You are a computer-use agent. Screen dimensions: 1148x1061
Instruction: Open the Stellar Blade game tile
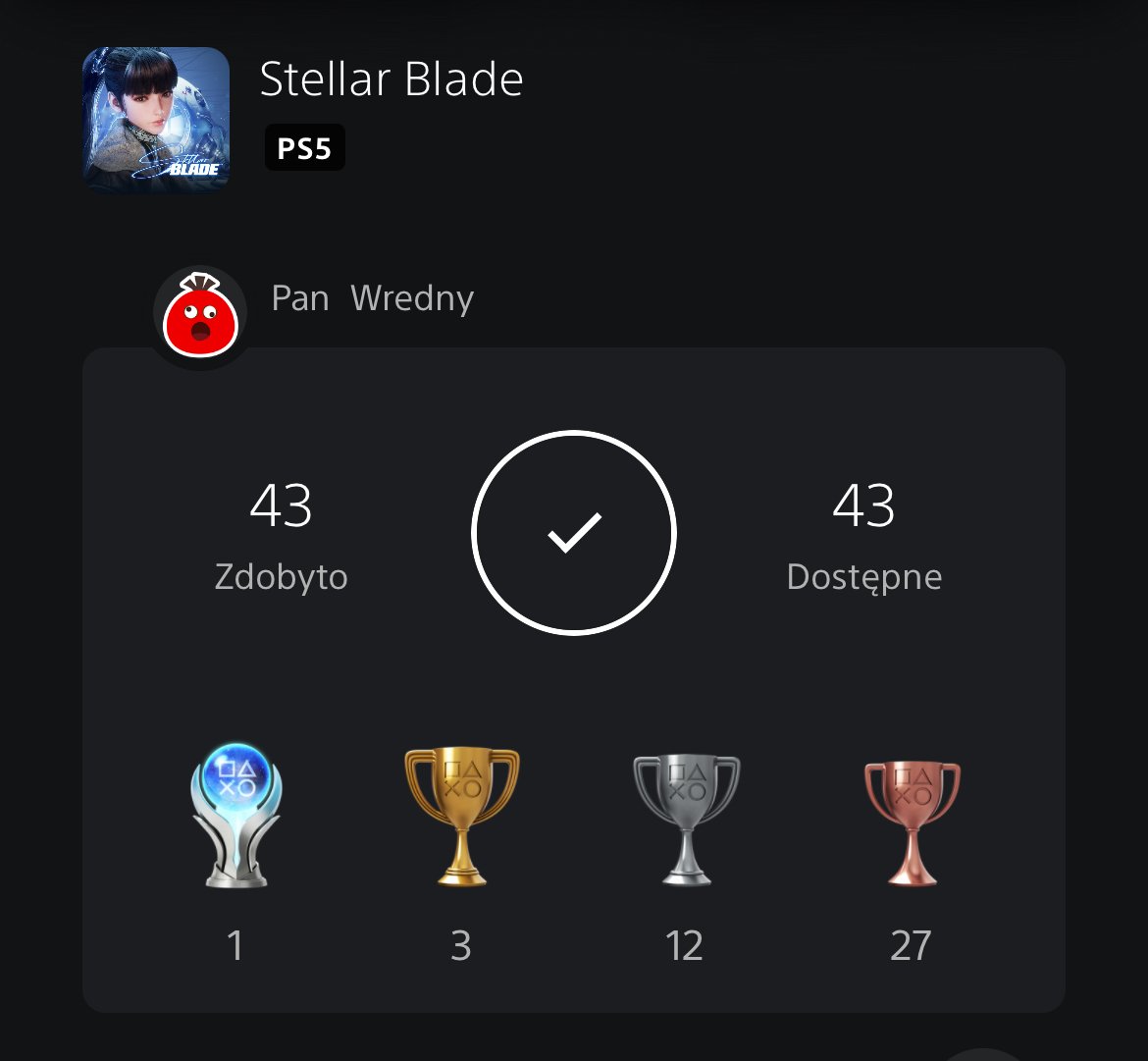pyautogui.click(x=156, y=120)
